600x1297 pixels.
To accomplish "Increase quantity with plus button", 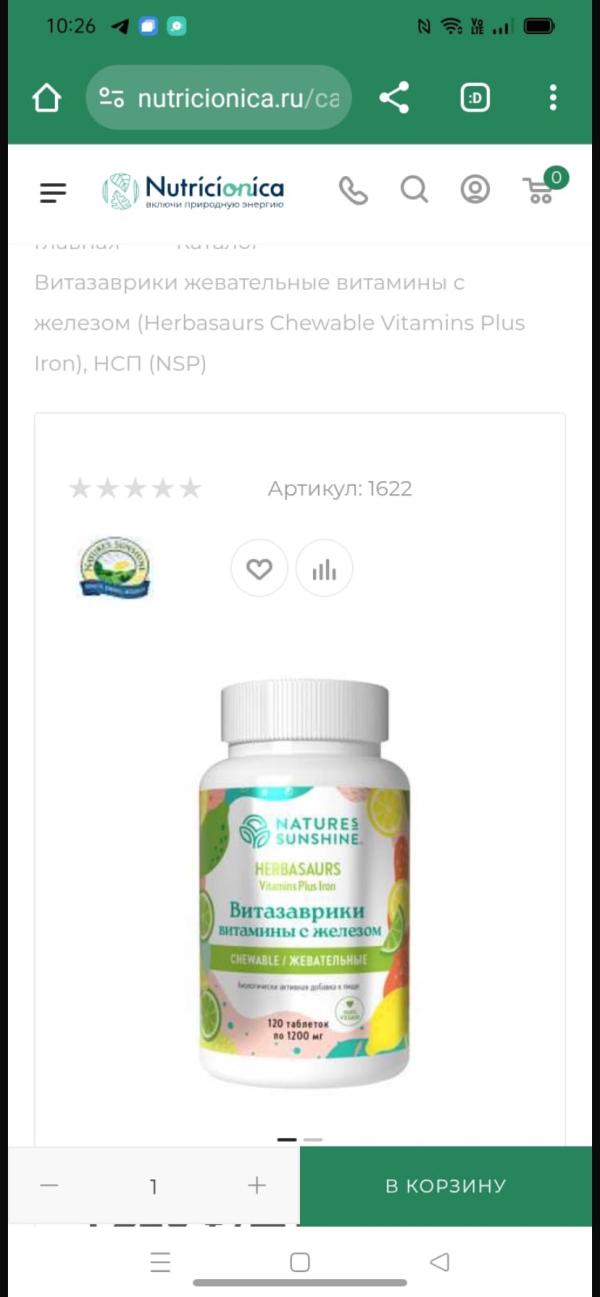I will pos(257,1186).
